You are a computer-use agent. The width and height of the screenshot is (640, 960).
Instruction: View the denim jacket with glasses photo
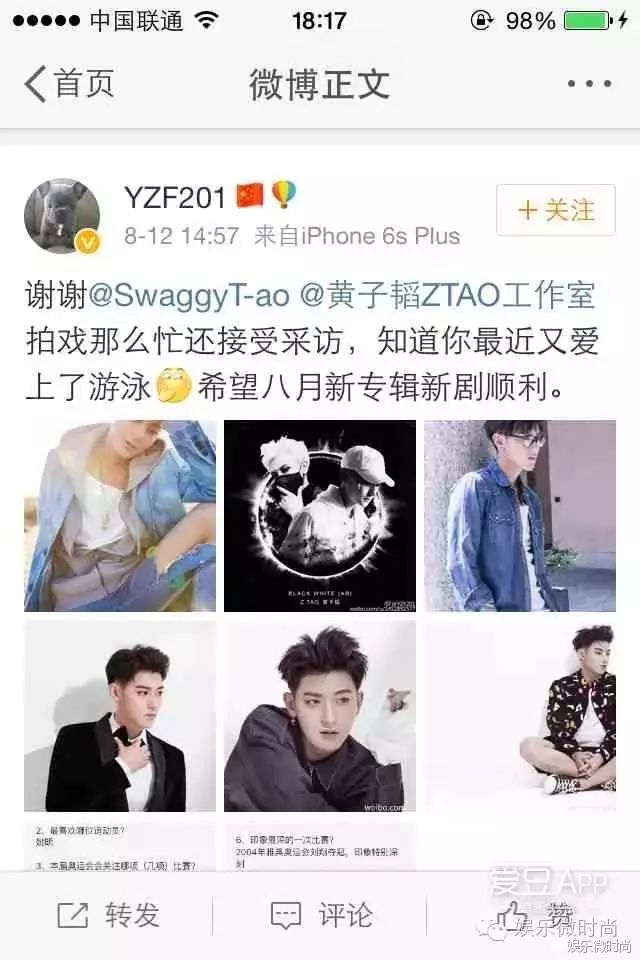(520, 515)
